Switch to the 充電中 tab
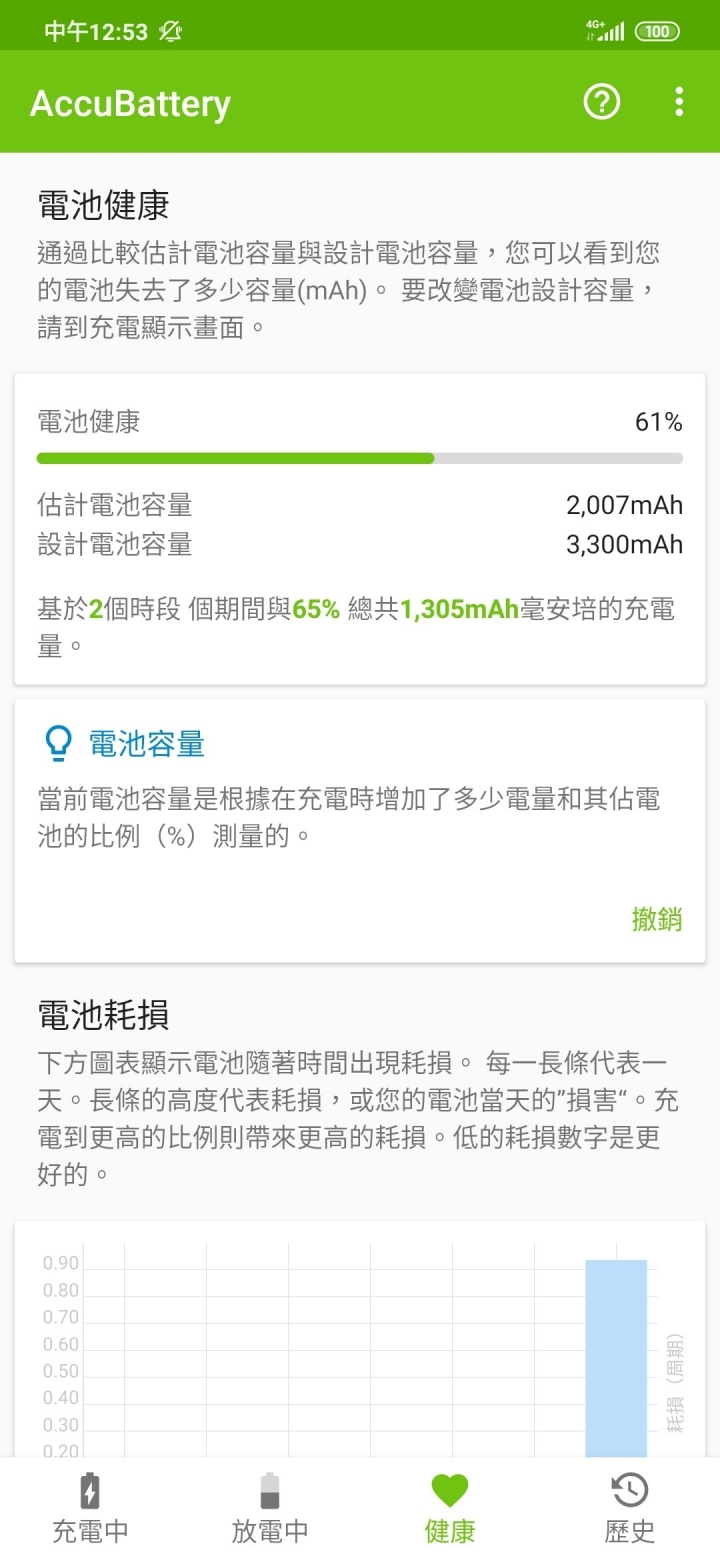Image resolution: width=720 pixels, height=1560 pixels. (90, 1508)
